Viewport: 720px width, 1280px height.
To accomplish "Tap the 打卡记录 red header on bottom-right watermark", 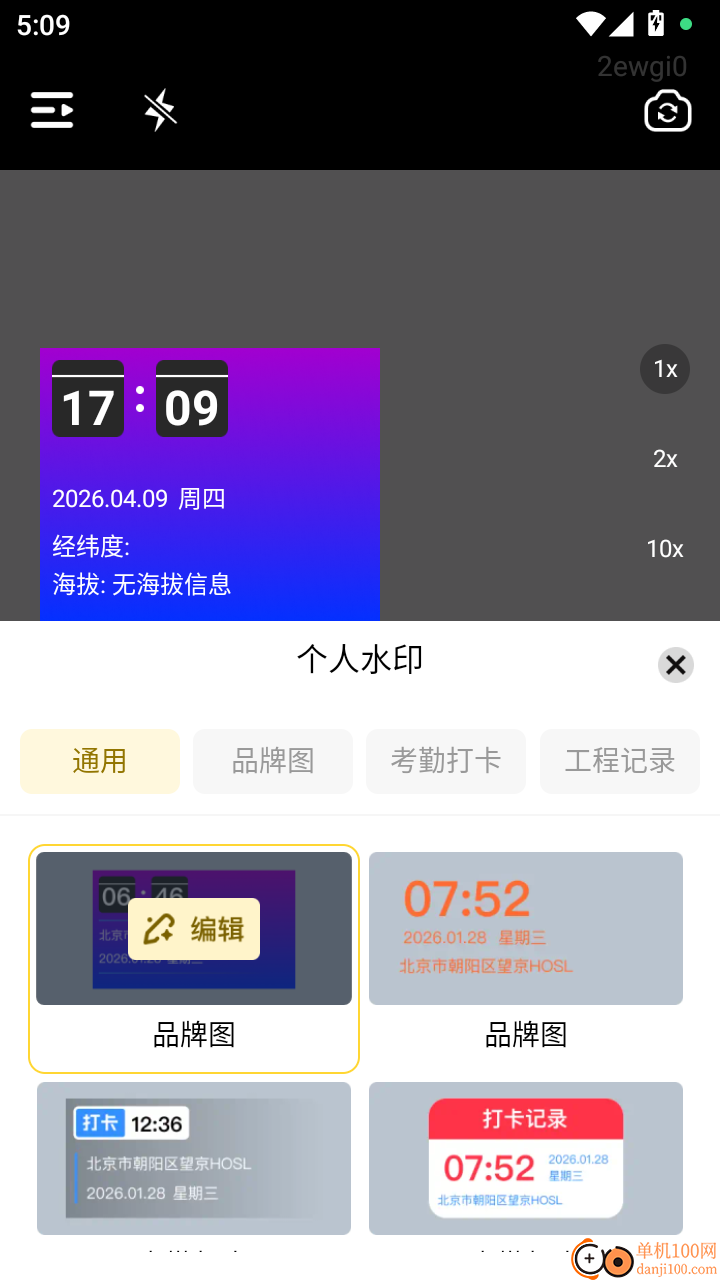I will (x=525, y=1118).
